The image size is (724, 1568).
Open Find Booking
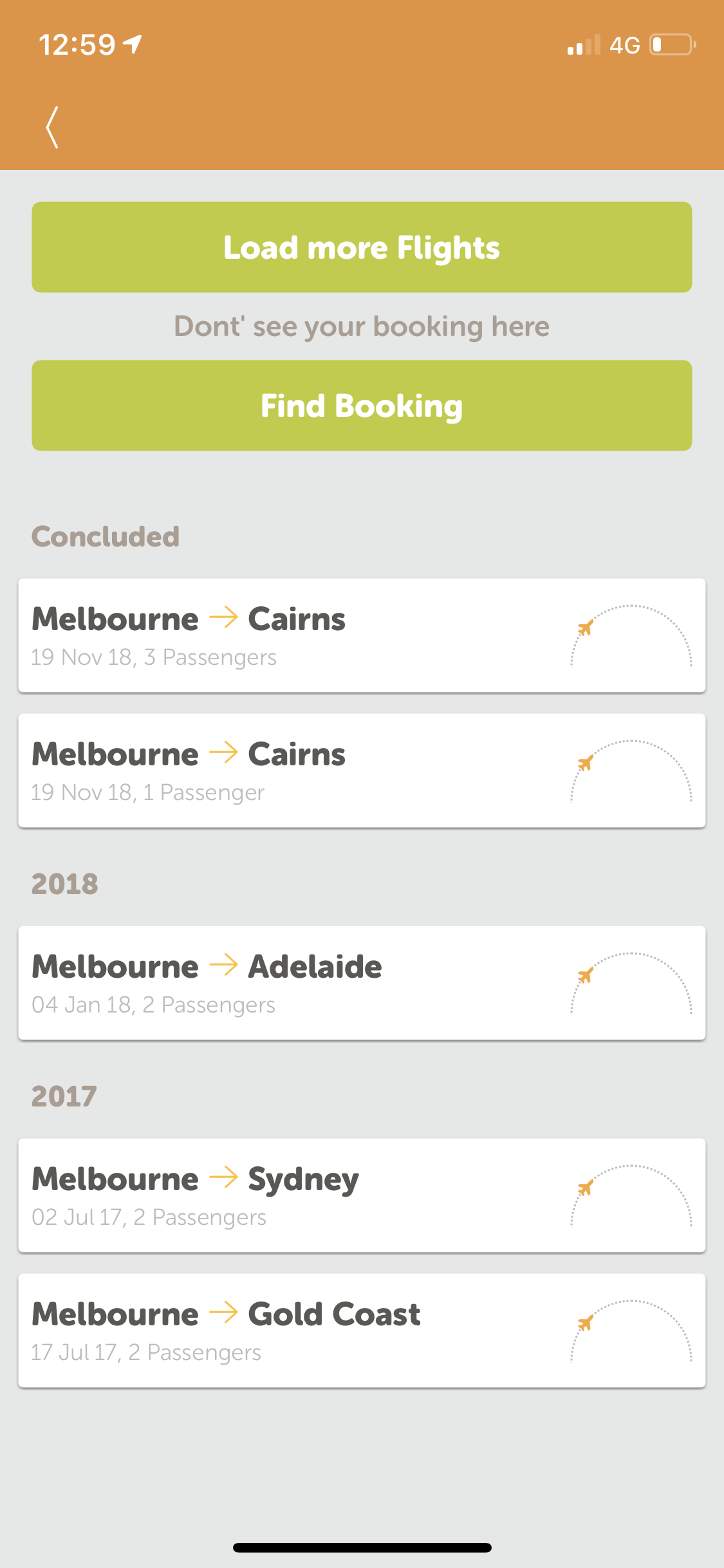point(362,406)
